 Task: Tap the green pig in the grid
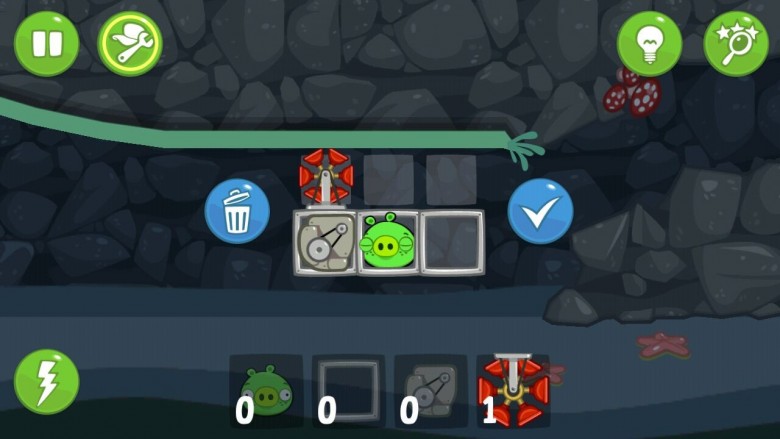pos(388,242)
